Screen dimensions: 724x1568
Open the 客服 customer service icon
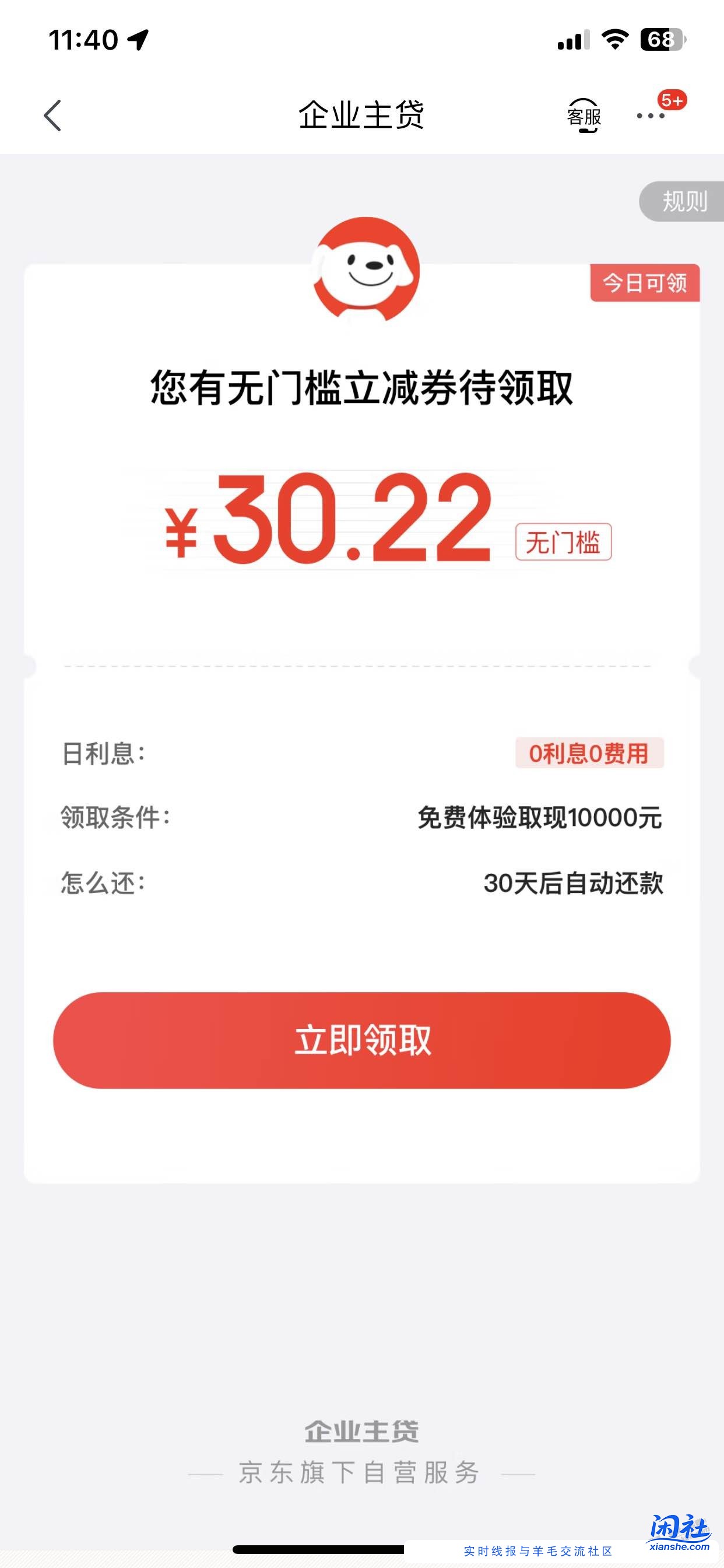[582, 116]
